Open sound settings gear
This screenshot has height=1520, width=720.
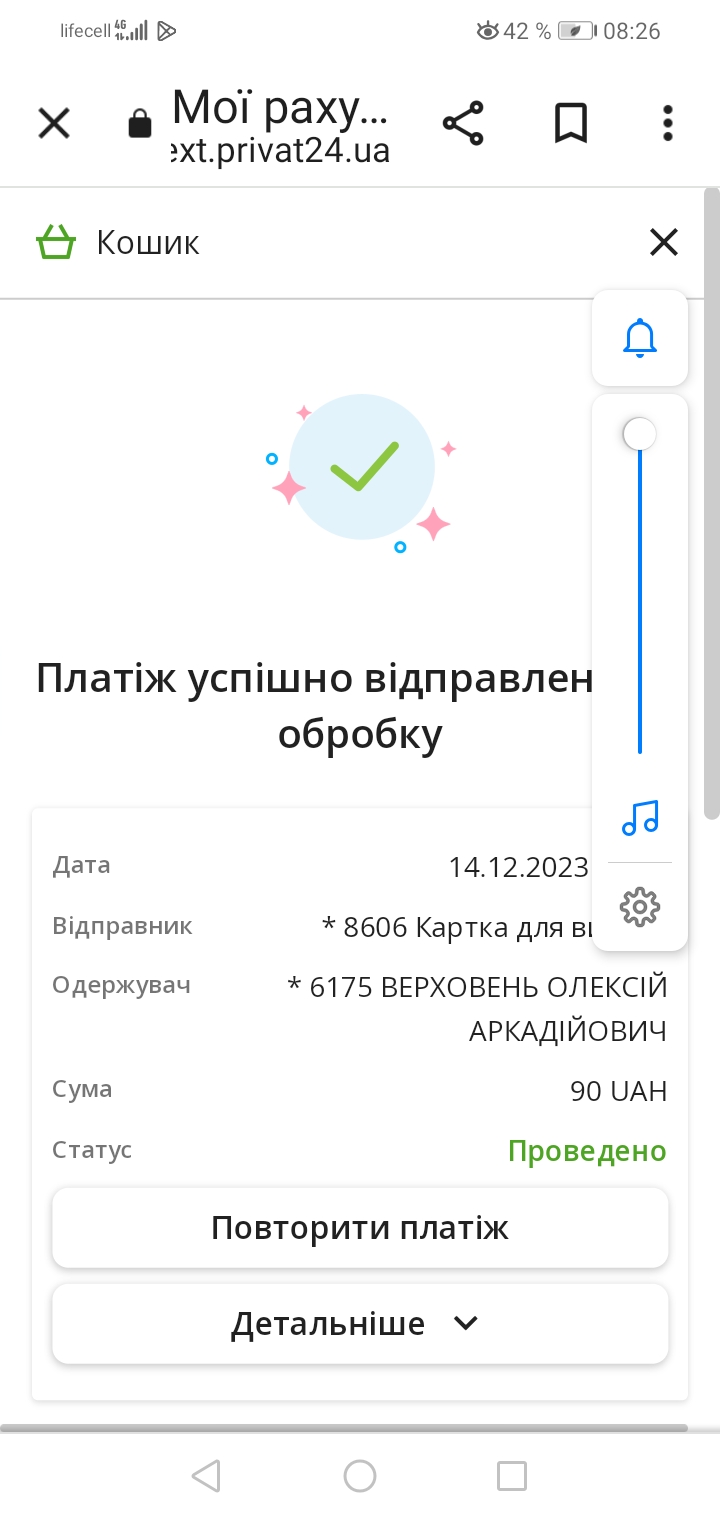pyautogui.click(x=640, y=907)
